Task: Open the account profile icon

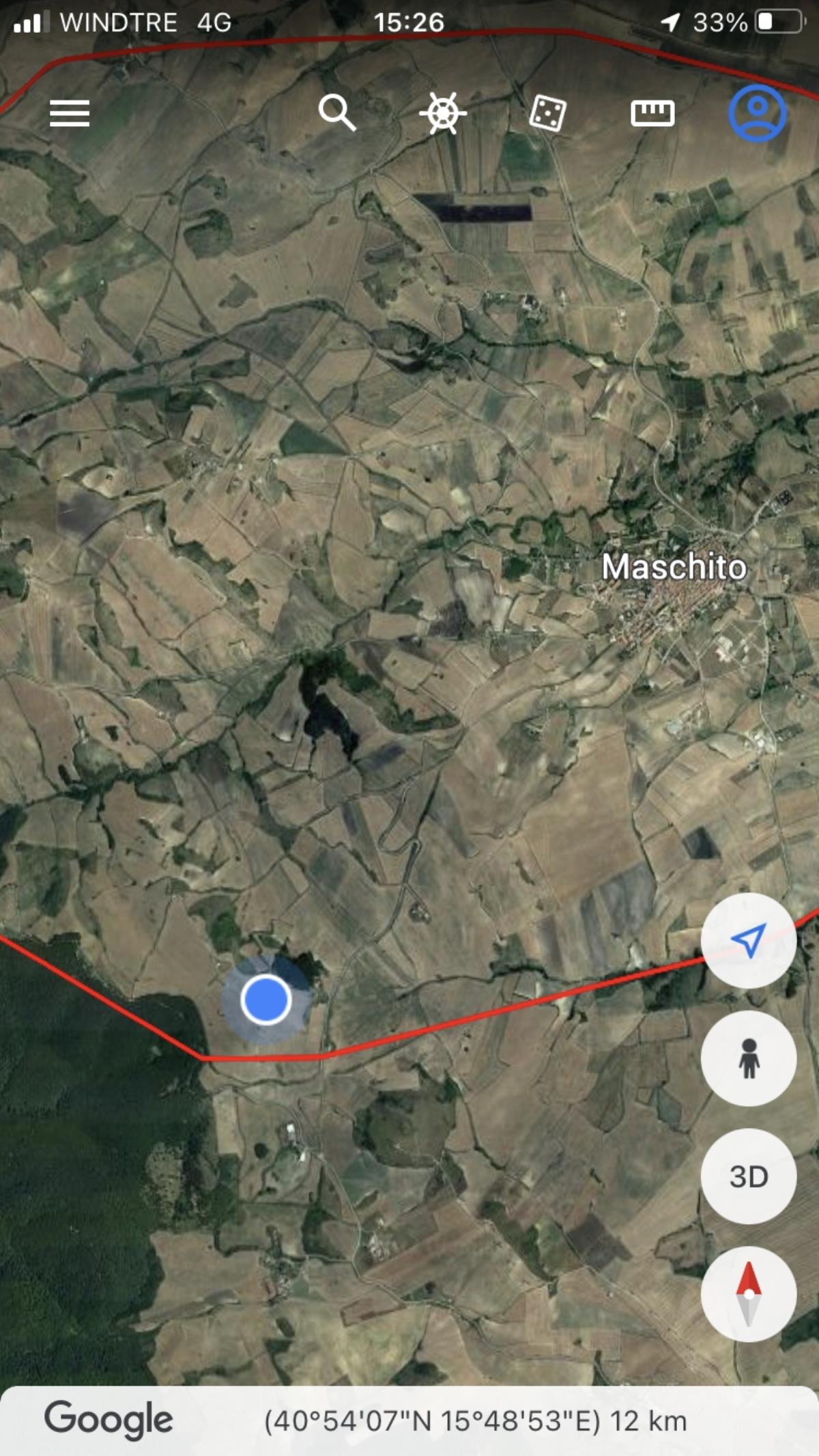Action: click(x=757, y=113)
